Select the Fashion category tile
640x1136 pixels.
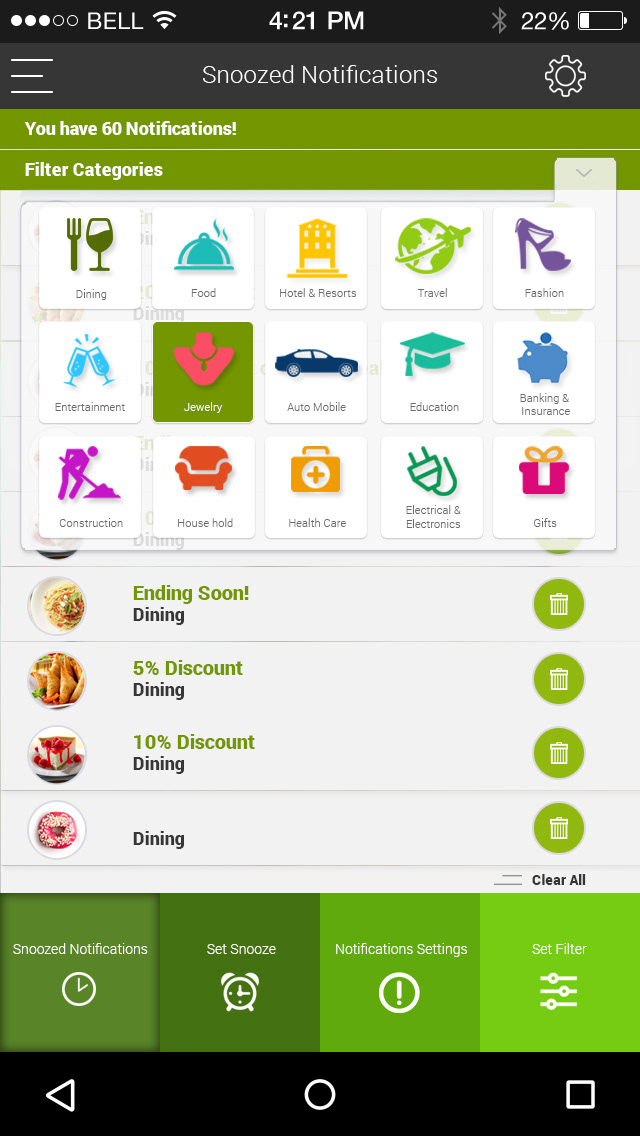coord(544,258)
